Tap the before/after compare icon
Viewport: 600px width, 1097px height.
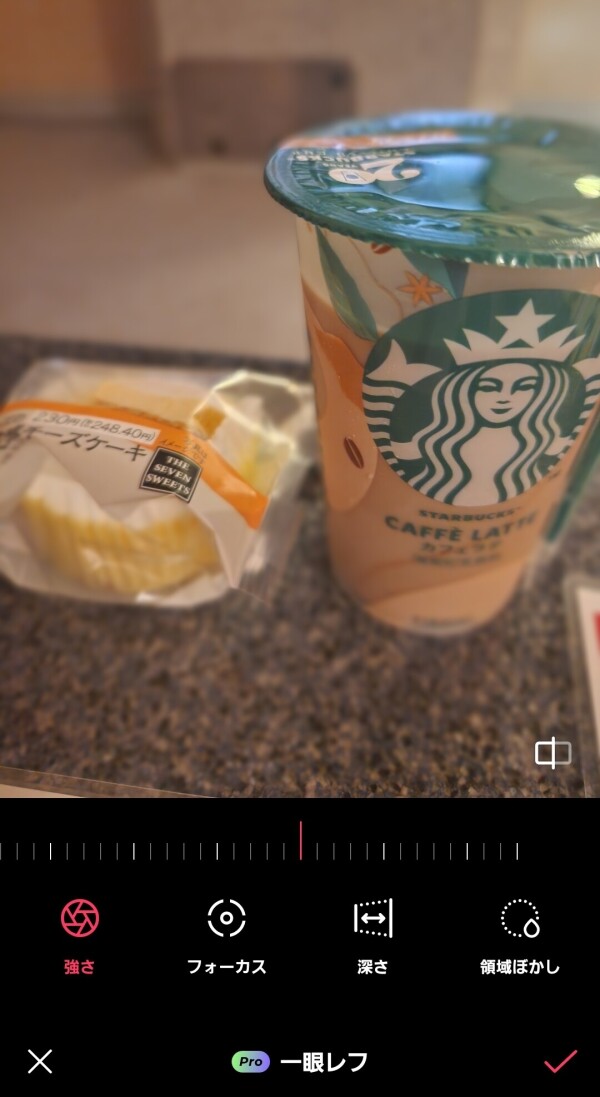pos(553,753)
